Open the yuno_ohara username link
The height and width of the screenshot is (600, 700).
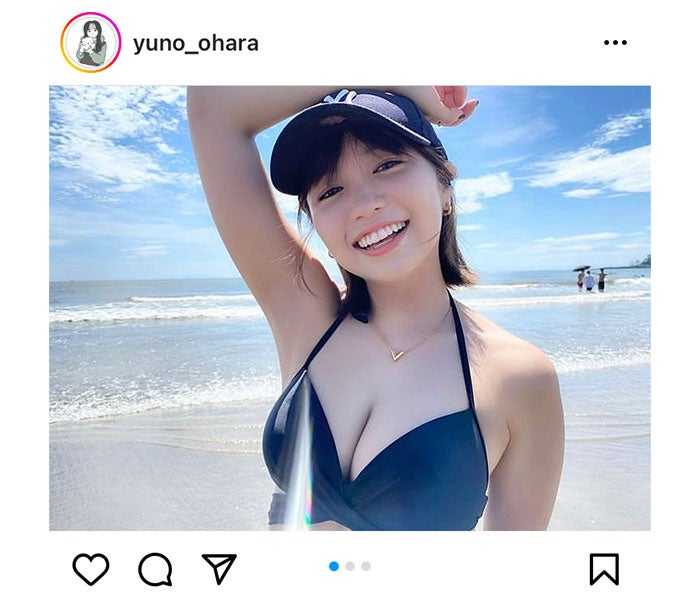tap(195, 44)
